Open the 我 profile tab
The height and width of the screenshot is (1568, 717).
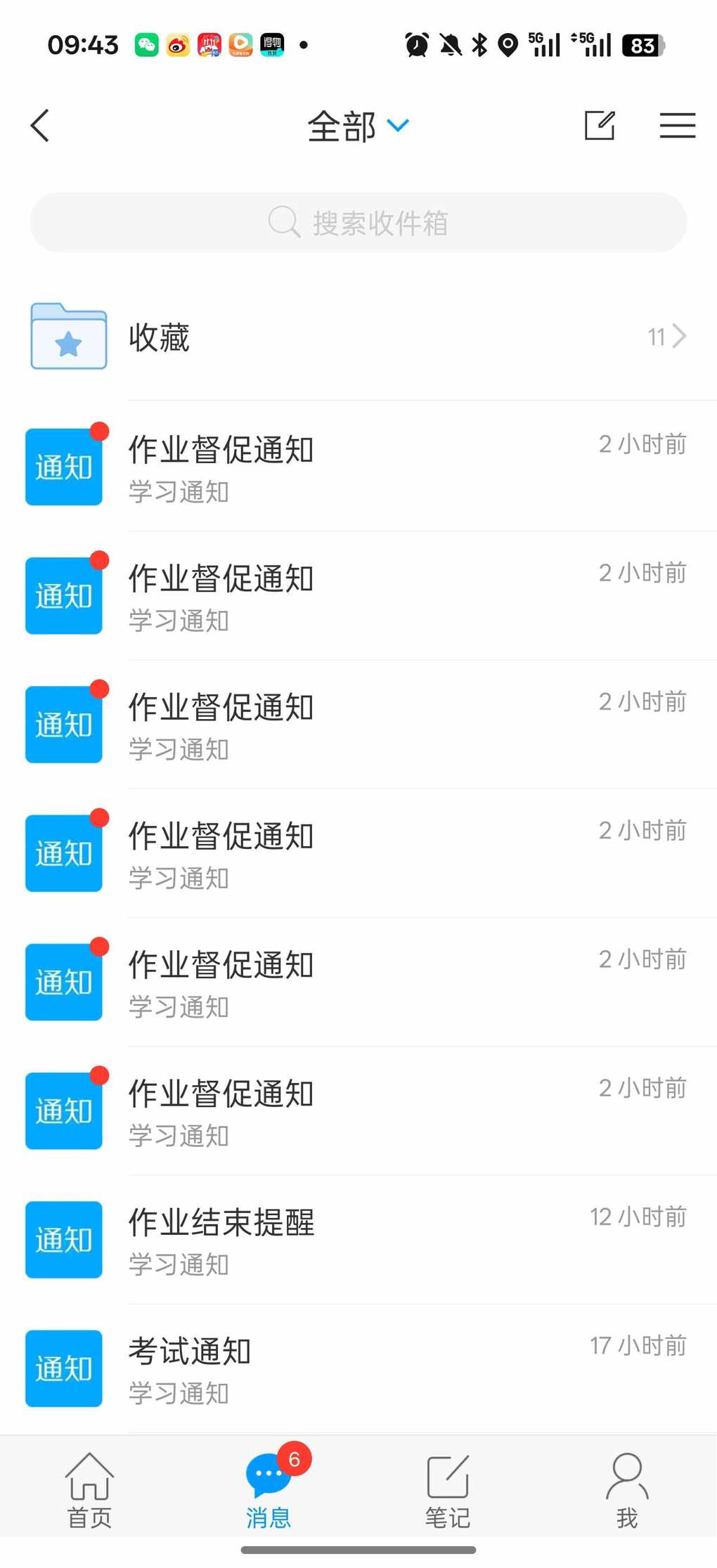tap(626, 1489)
